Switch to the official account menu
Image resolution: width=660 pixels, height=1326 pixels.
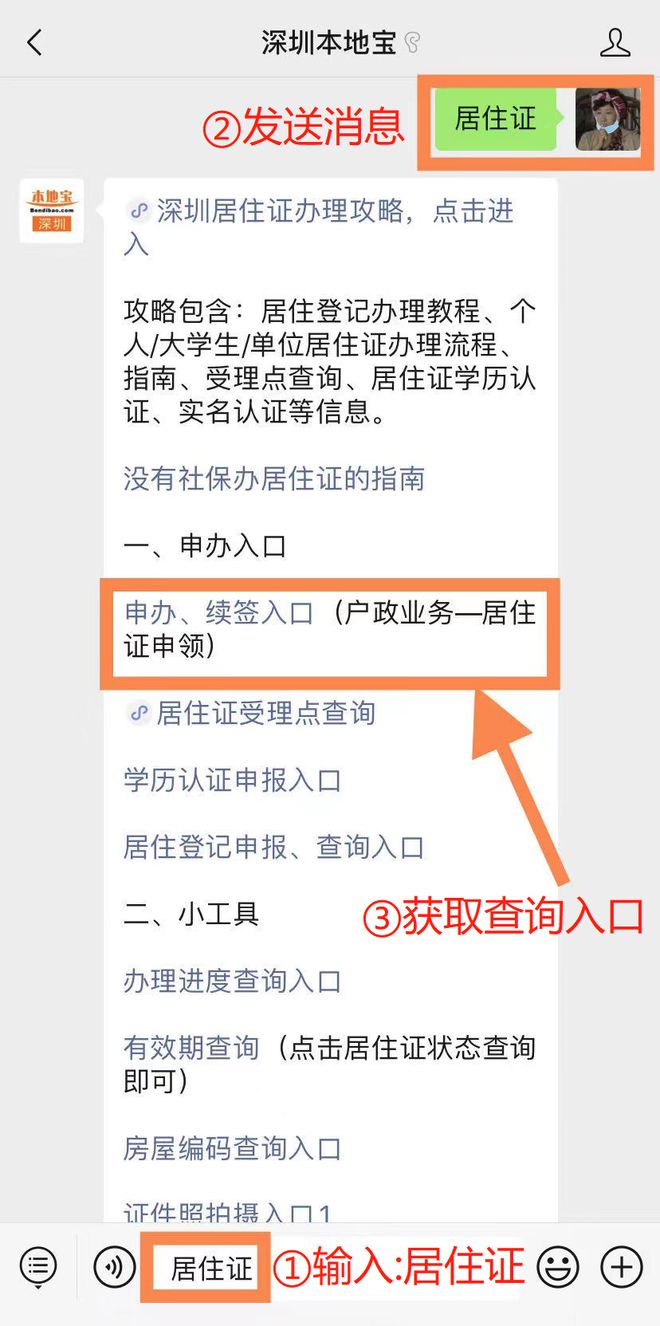[38, 1267]
